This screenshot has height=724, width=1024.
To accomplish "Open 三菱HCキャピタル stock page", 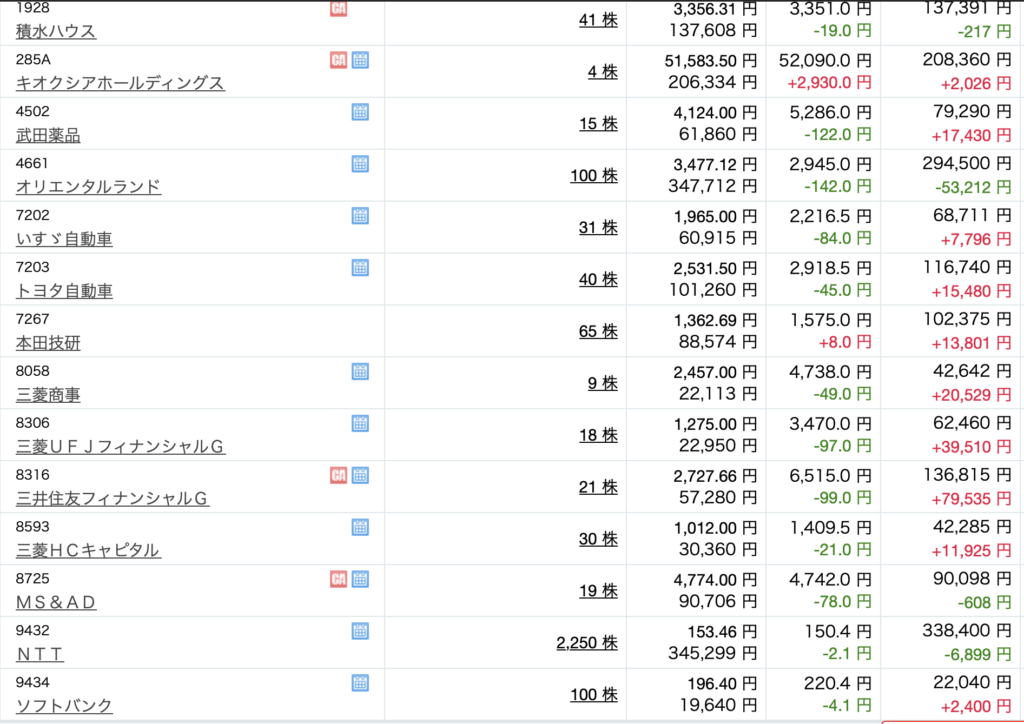I will coord(88,550).
